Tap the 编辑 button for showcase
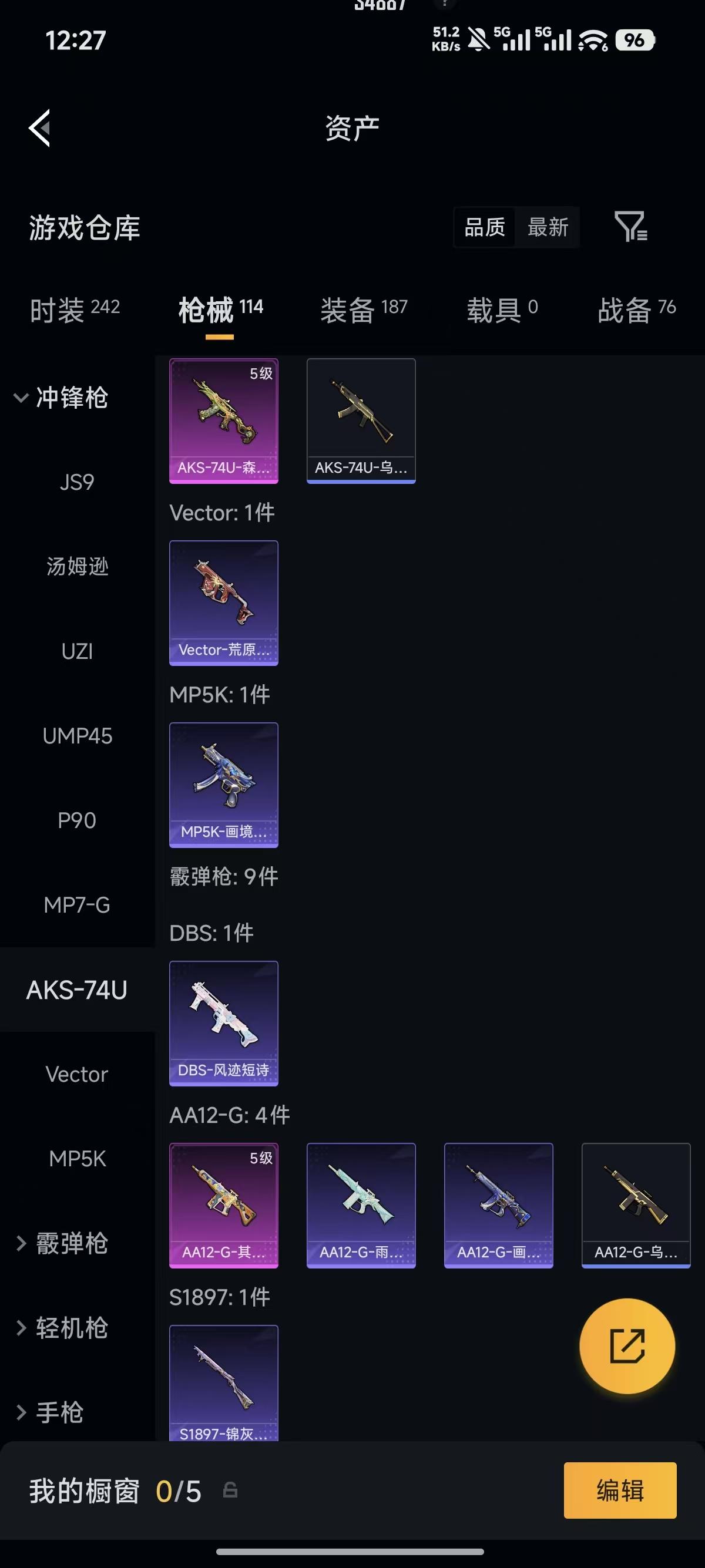The image size is (705, 1568). [x=620, y=1490]
